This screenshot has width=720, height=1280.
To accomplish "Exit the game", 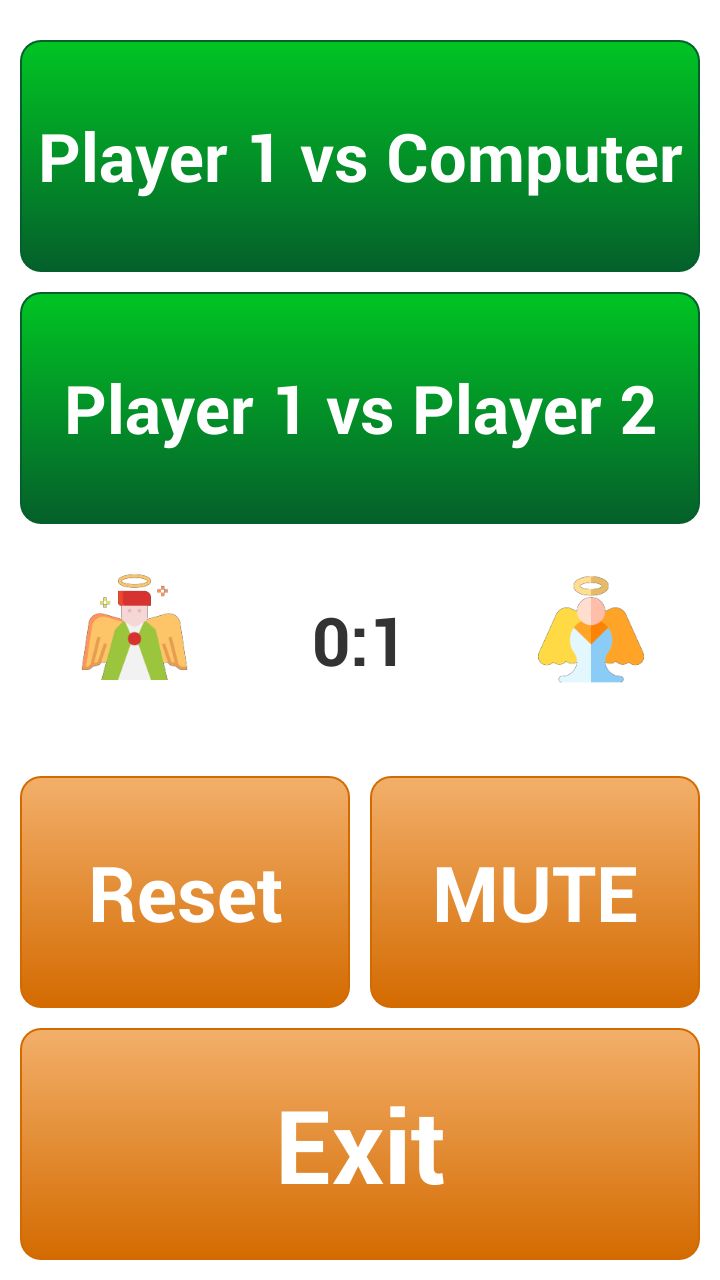I will (360, 1144).
